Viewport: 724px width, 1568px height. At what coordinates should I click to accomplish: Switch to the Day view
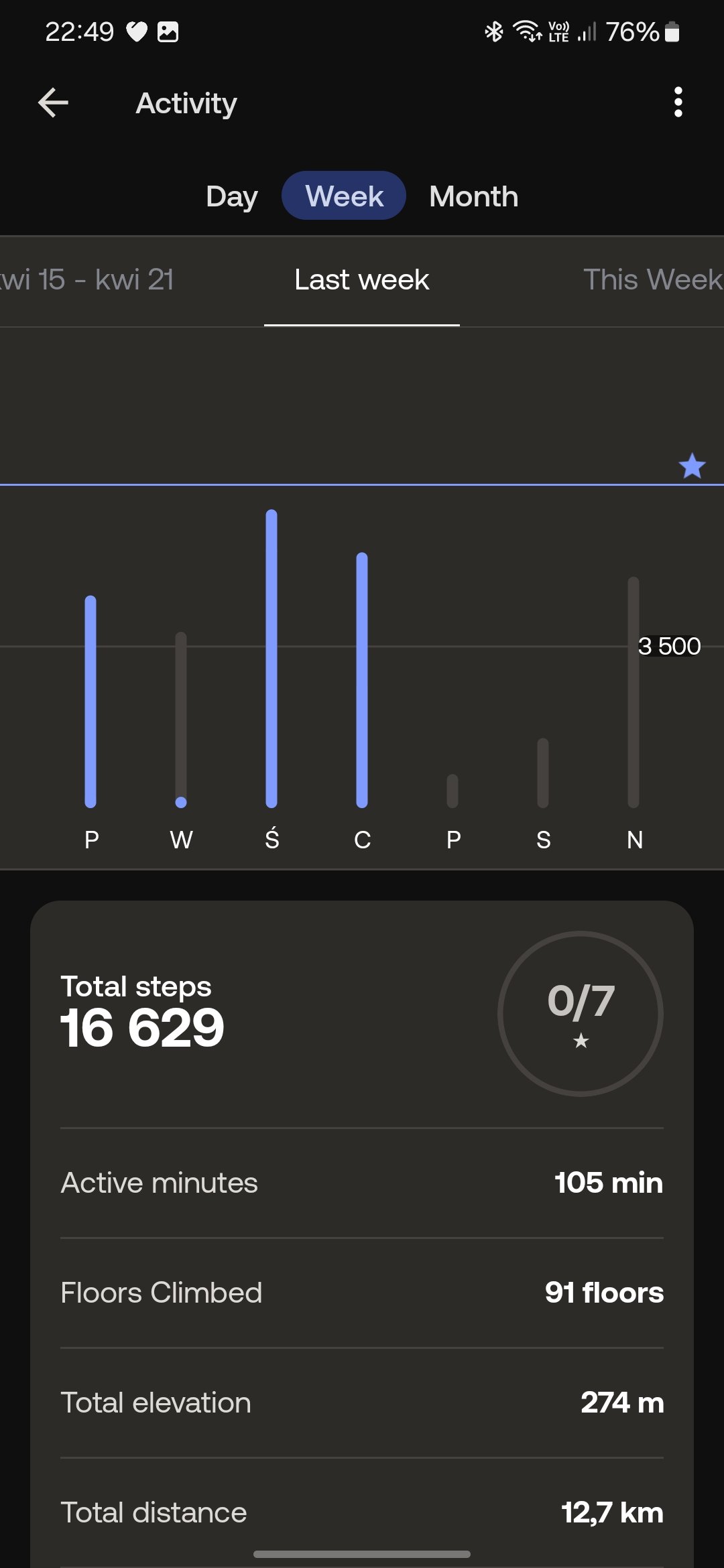[232, 196]
